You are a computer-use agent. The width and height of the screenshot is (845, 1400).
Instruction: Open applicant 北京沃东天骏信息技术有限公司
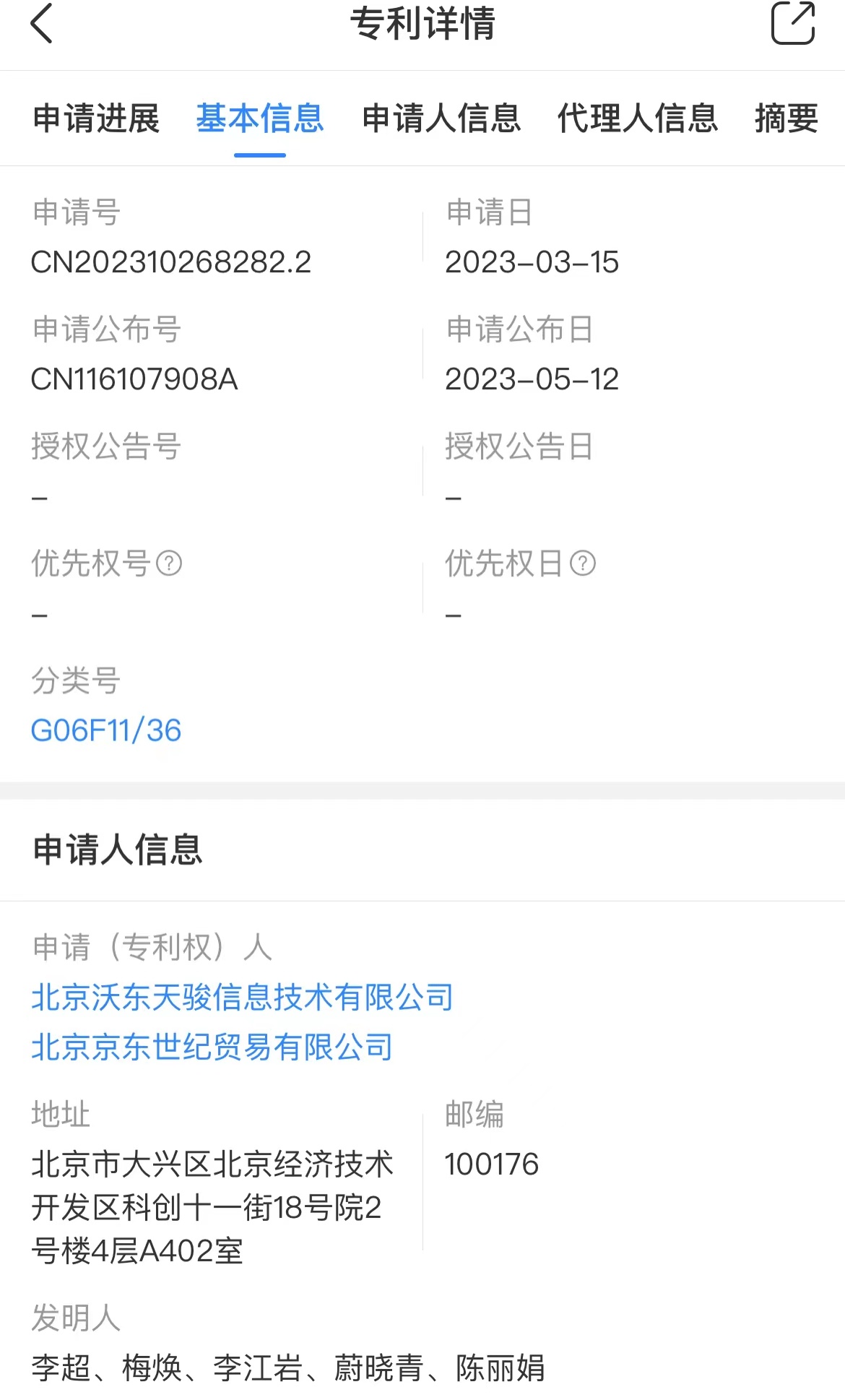coord(243,998)
